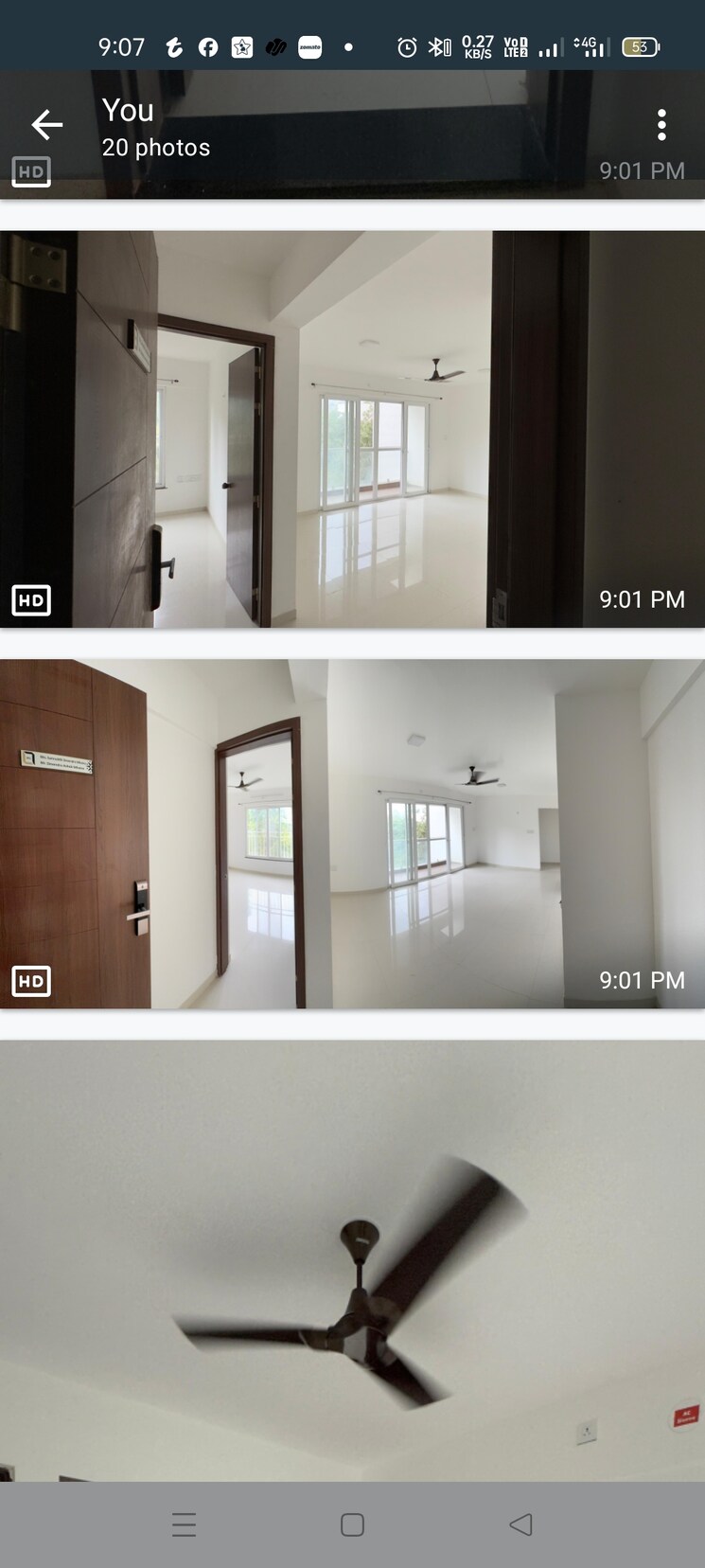705x1568 pixels.
Task: Tap the alarm clock status icon
Action: [406, 45]
